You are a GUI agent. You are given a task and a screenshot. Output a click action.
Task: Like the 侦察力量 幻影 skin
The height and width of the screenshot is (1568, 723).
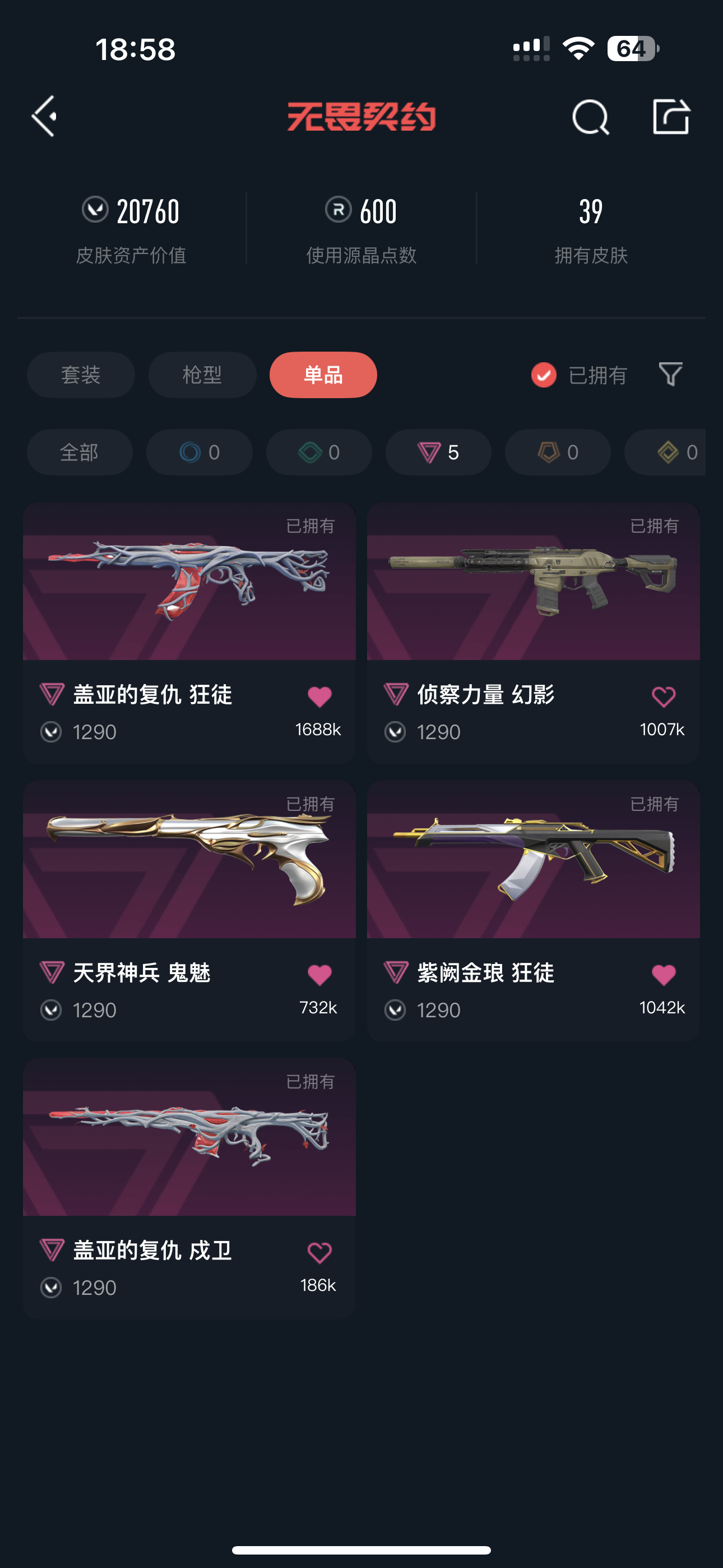pos(662,697)
